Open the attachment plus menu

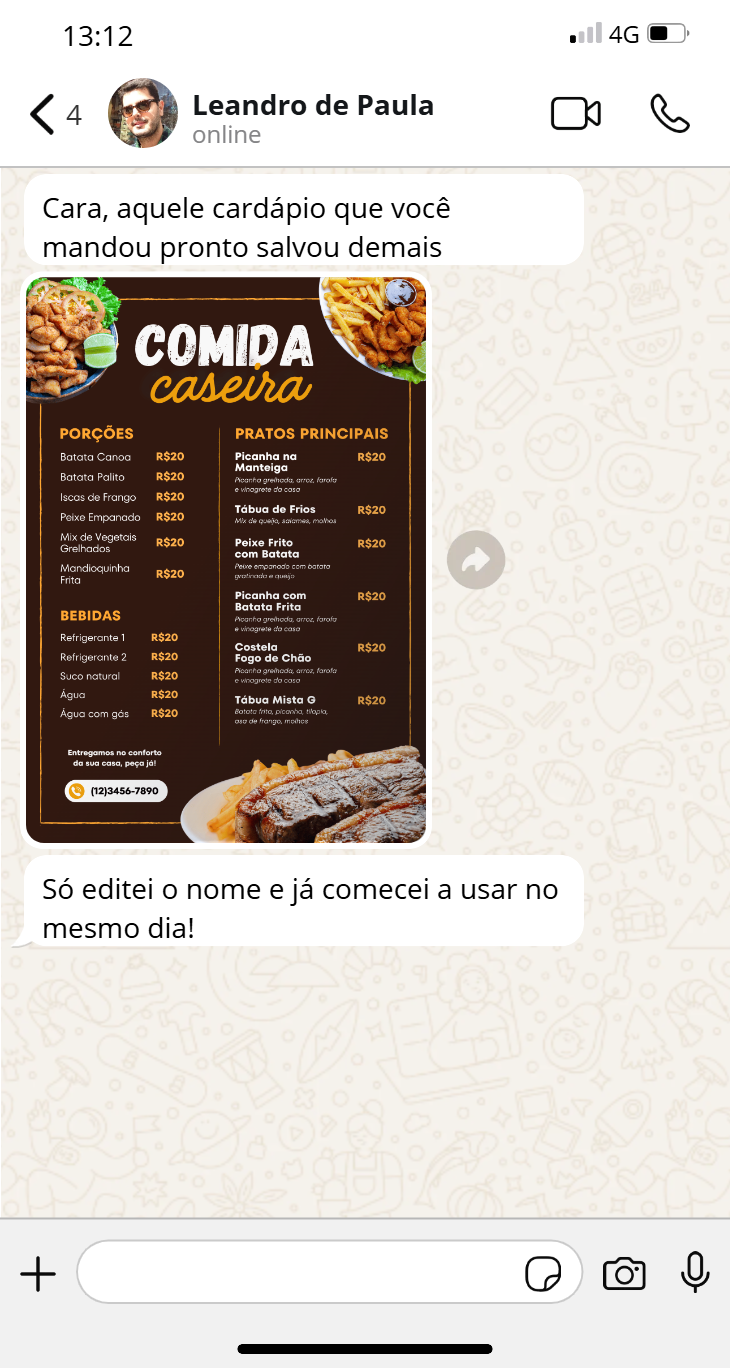[38, 1274]
